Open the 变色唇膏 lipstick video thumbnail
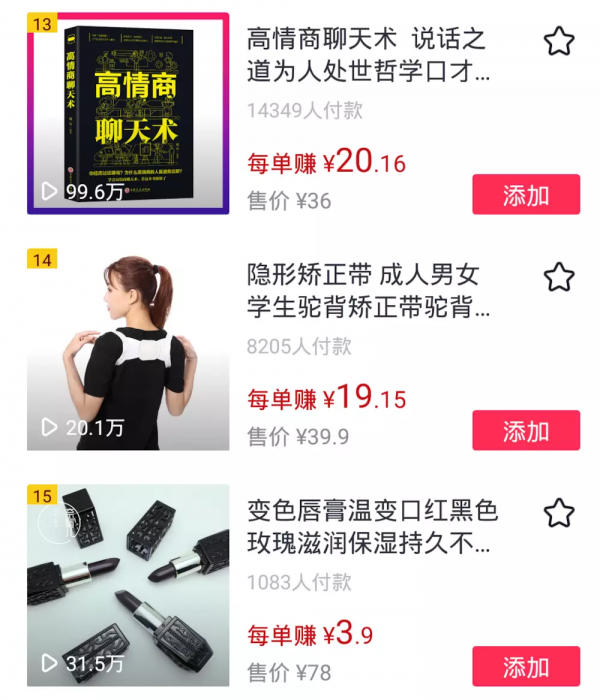600x700 pixels. click(x=128, y=585)
